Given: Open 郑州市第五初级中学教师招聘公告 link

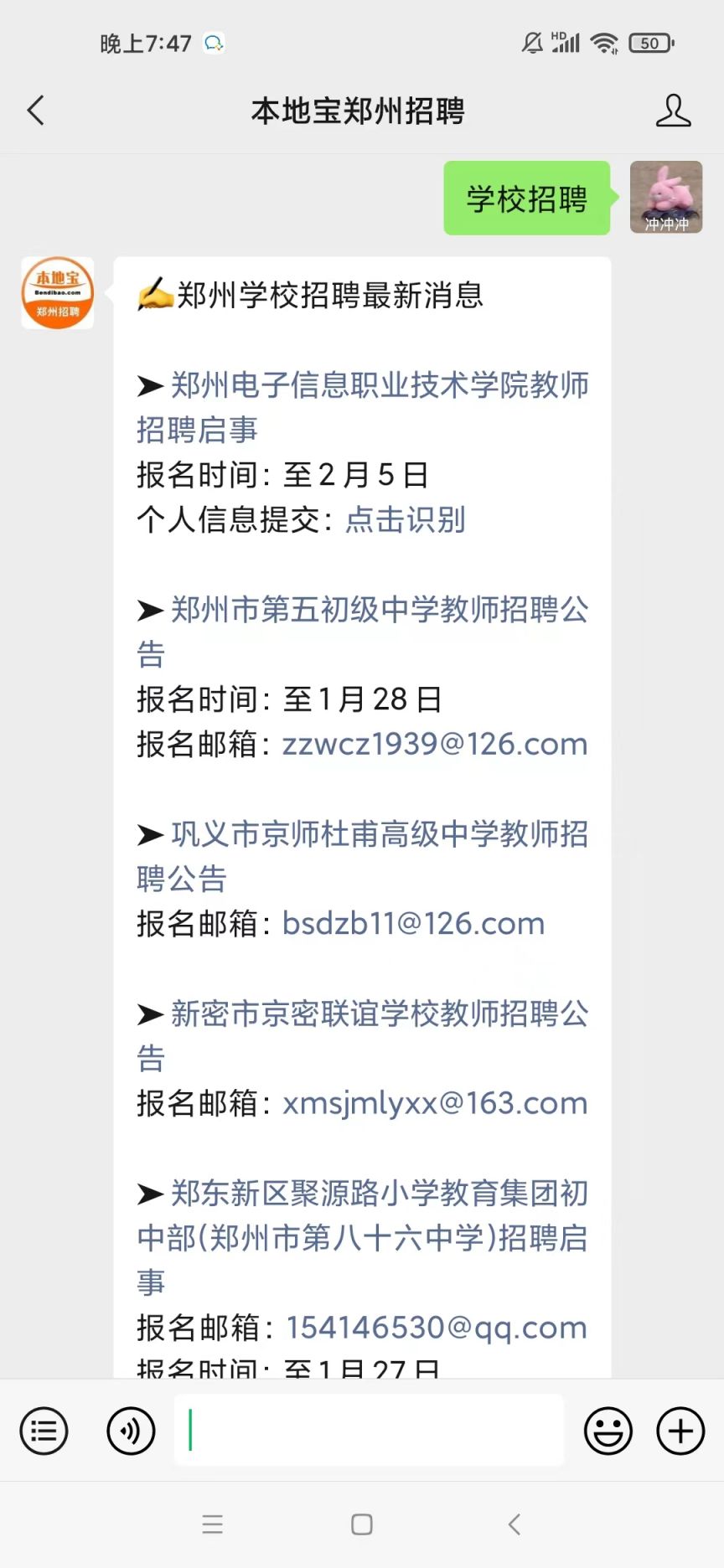Looking at the screenshot, I should (x=363, y=632).
